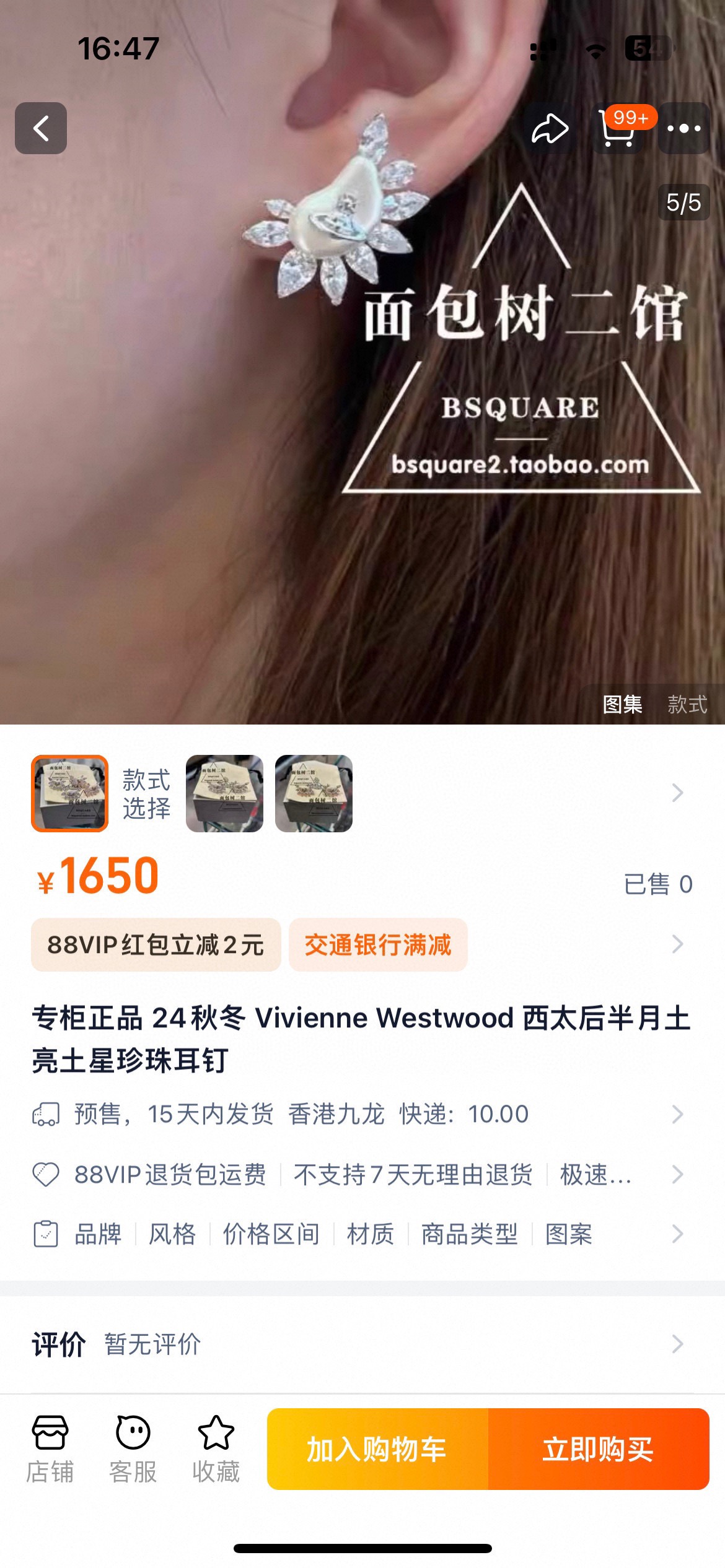Viewport: 725px width, 1568px height.
Task: View the 88VIP退货包运费 service guarantees row
Action: coord(362,1174)
